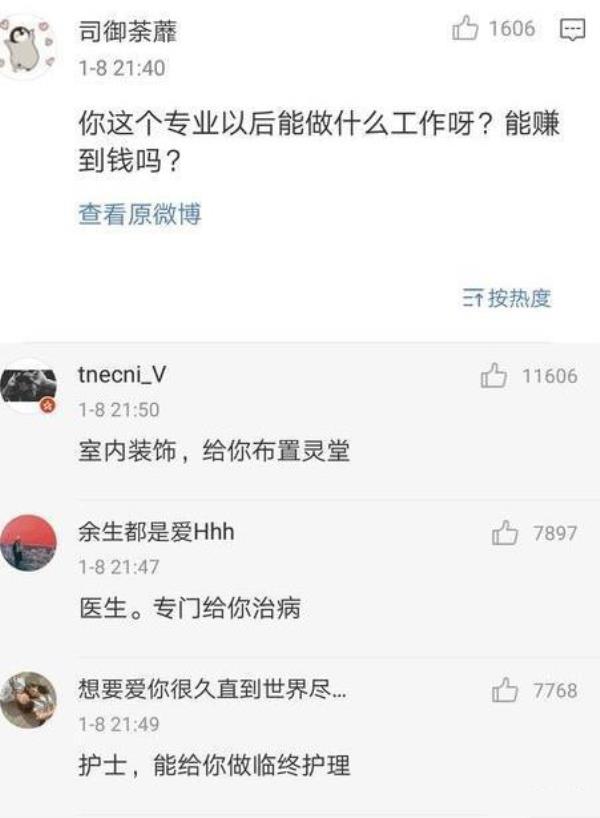Like the reply by 想要爱你很久直到世界尽
The image size is (600, 818).
coord(505,690)
